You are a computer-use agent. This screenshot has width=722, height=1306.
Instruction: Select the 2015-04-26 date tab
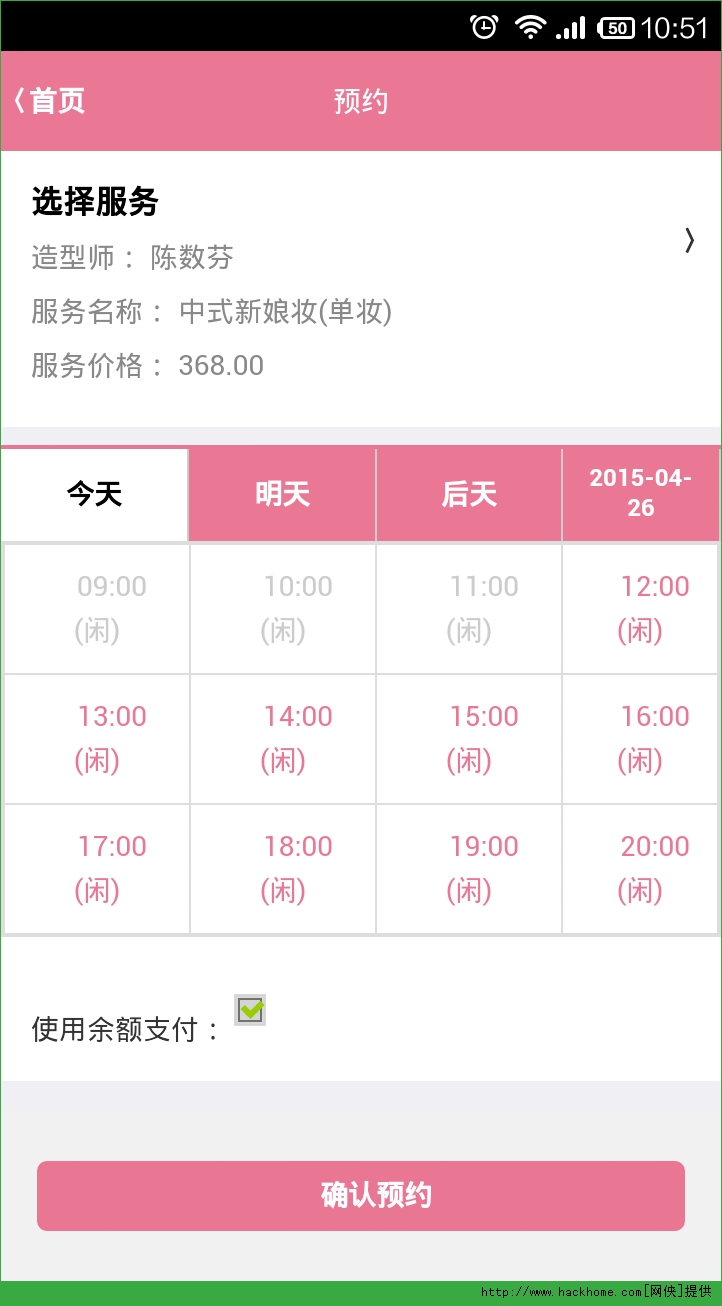641,494
